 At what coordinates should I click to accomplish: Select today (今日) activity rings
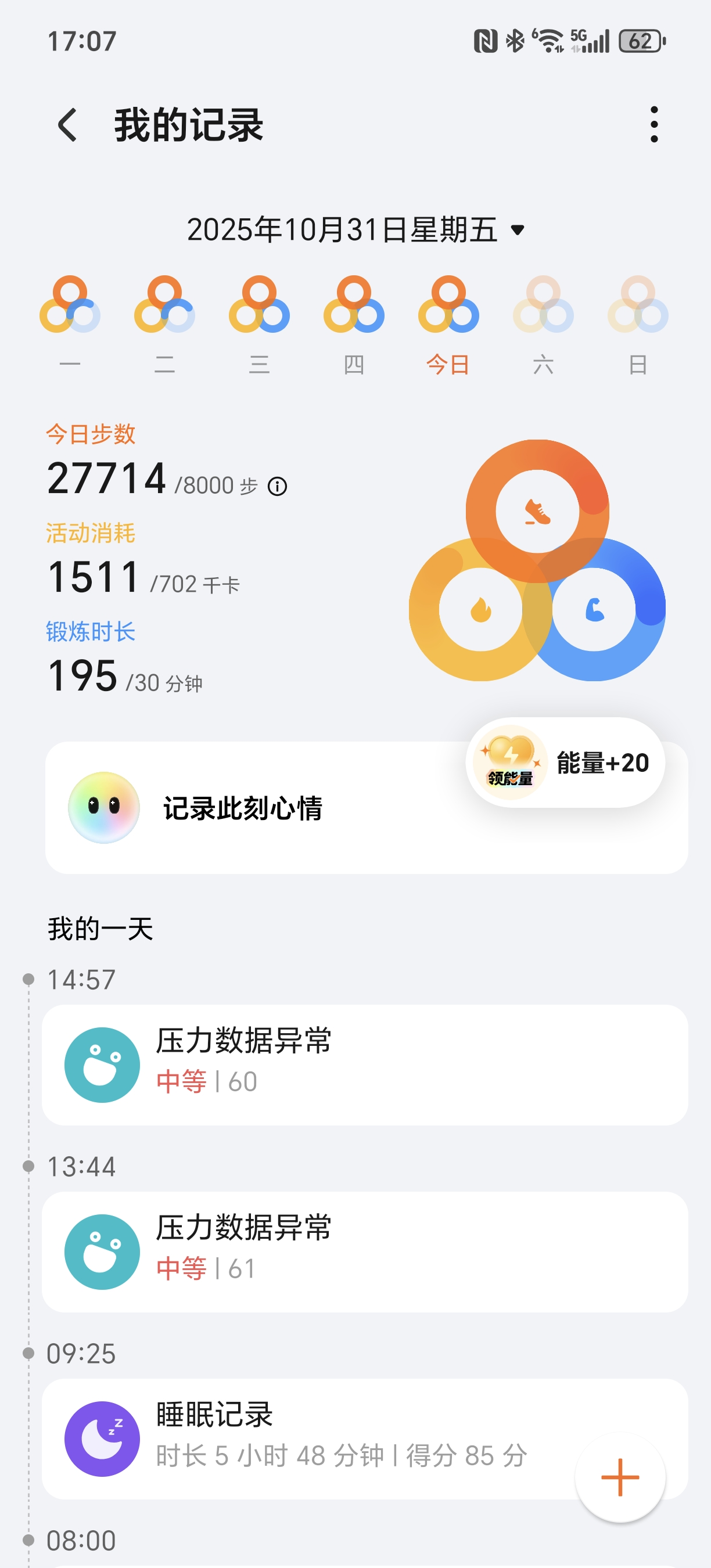point(448,304)
